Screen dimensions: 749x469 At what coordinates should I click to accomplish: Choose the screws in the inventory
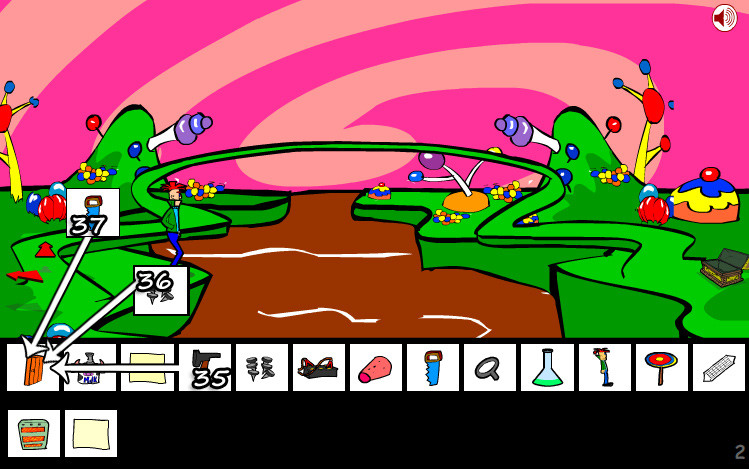[x=261, y=367]
